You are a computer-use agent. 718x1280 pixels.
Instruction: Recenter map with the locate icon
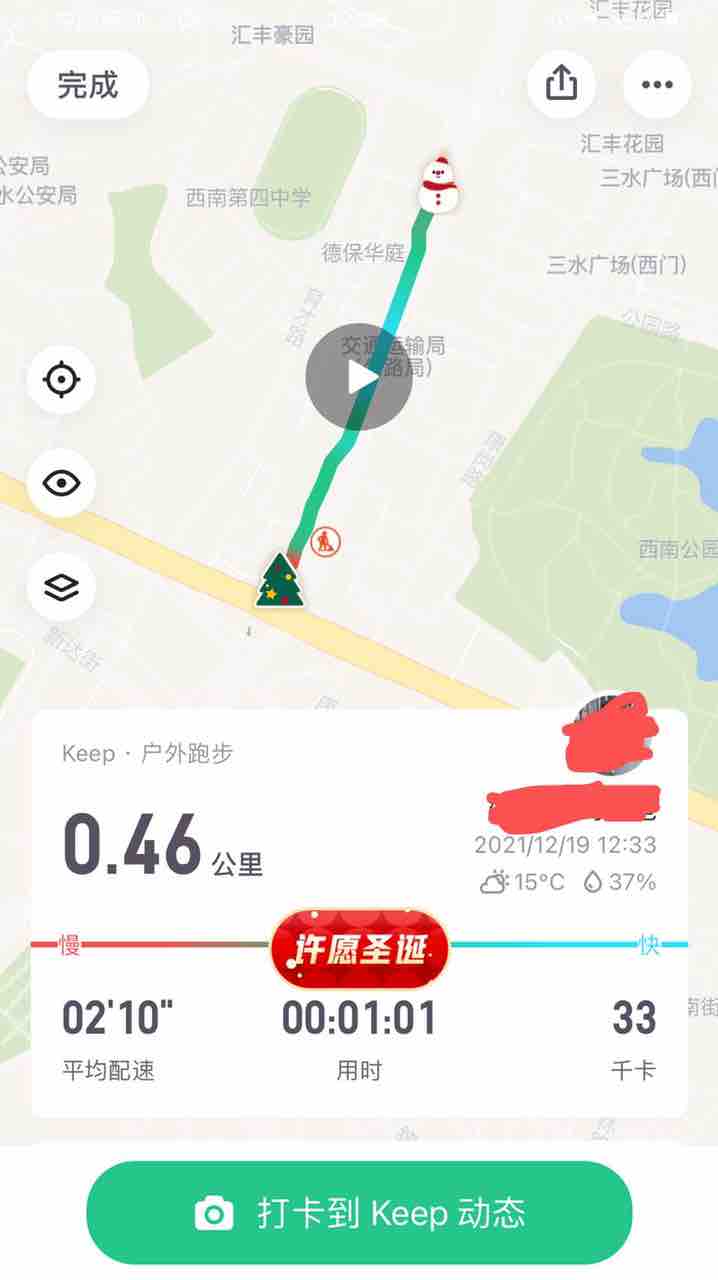61,380
